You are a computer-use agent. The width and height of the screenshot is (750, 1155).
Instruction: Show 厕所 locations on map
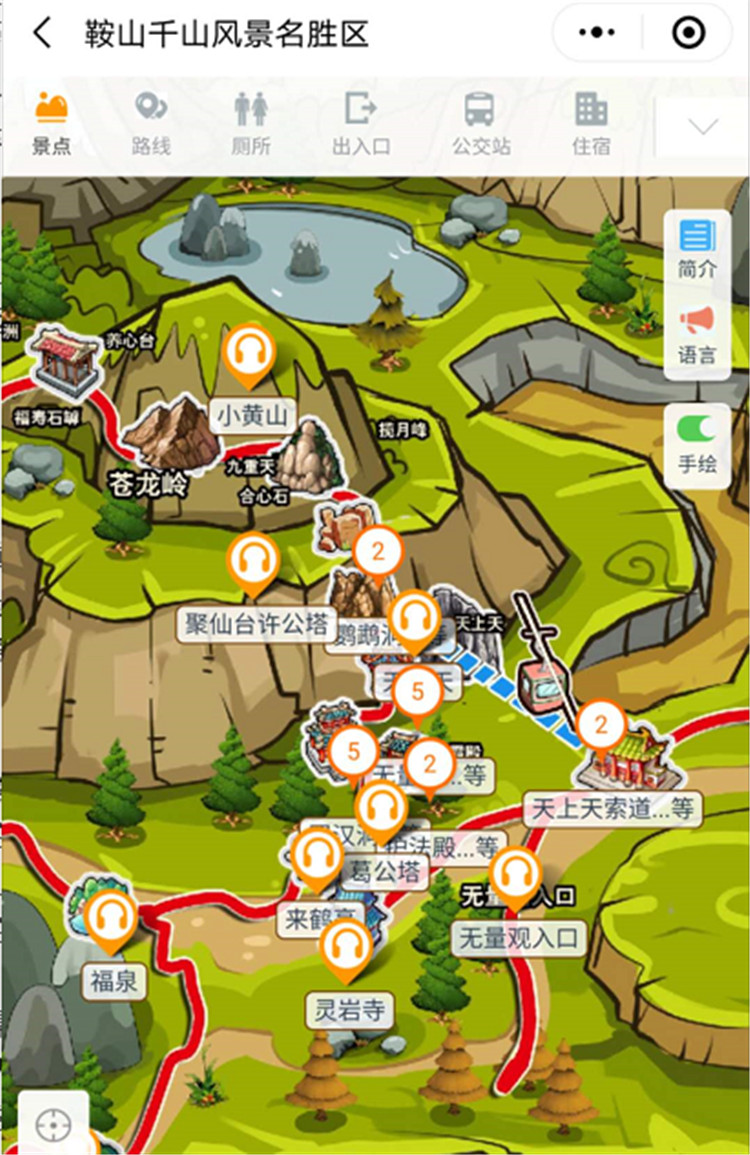pyautogui.click(x=251, y=123)
